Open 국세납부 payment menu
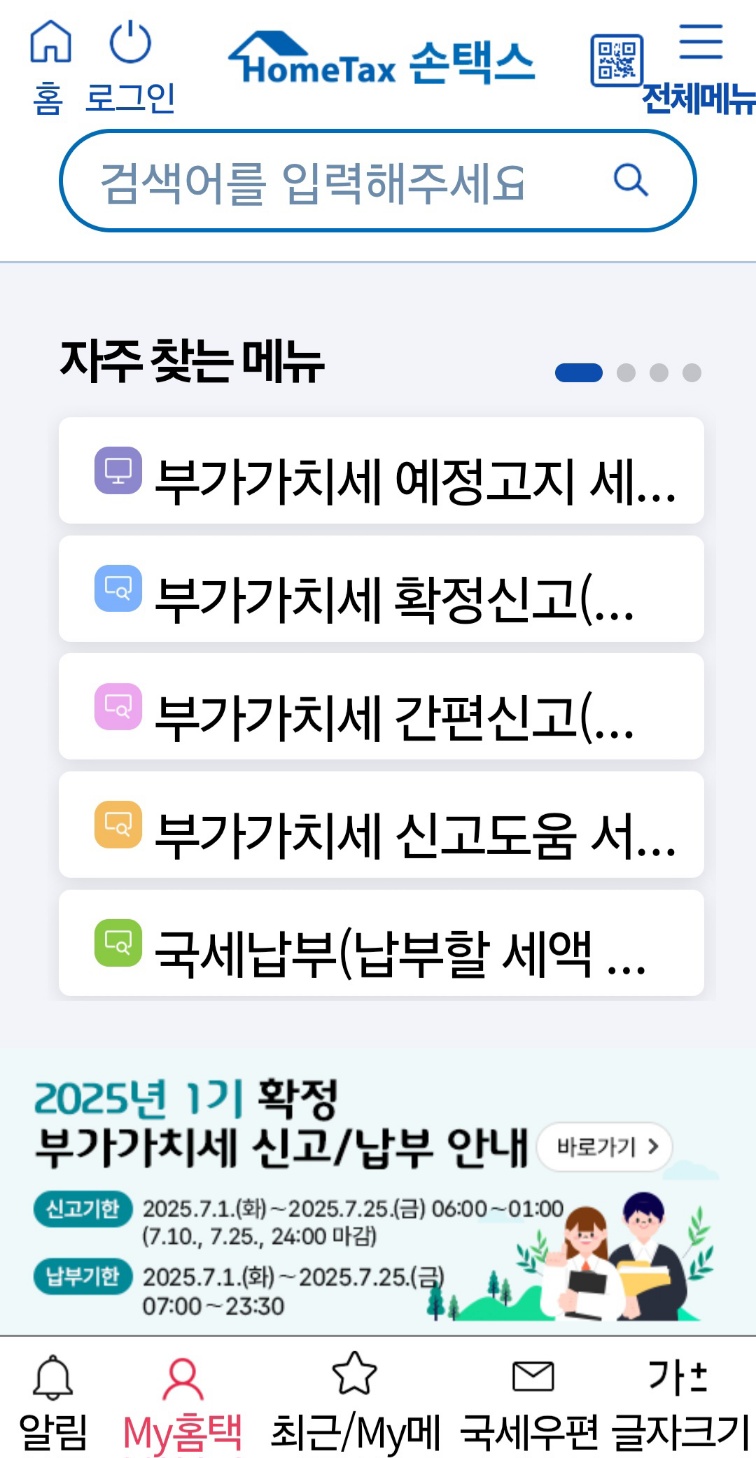 pos(380,944)
